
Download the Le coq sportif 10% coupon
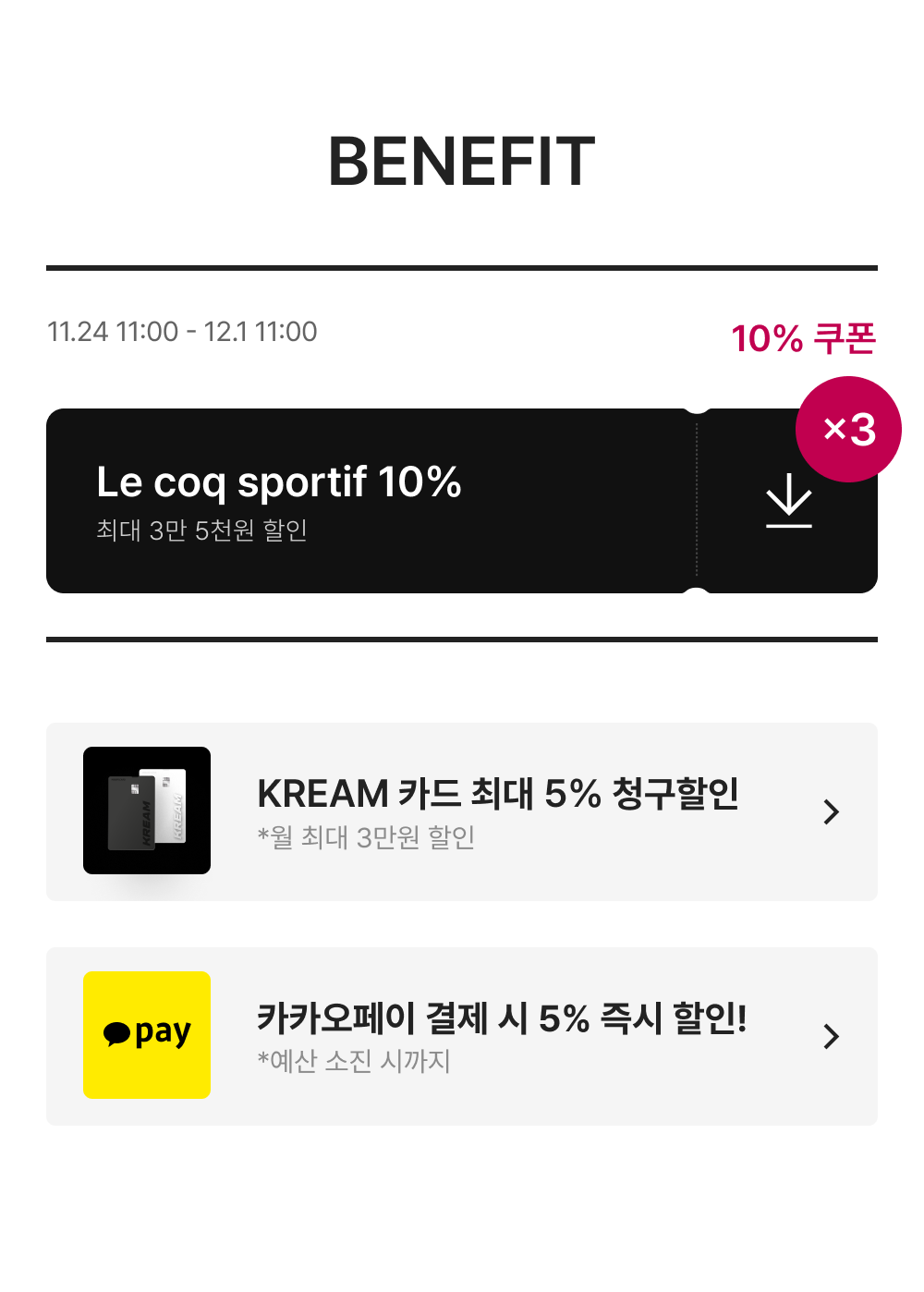(x=789, y=501)
